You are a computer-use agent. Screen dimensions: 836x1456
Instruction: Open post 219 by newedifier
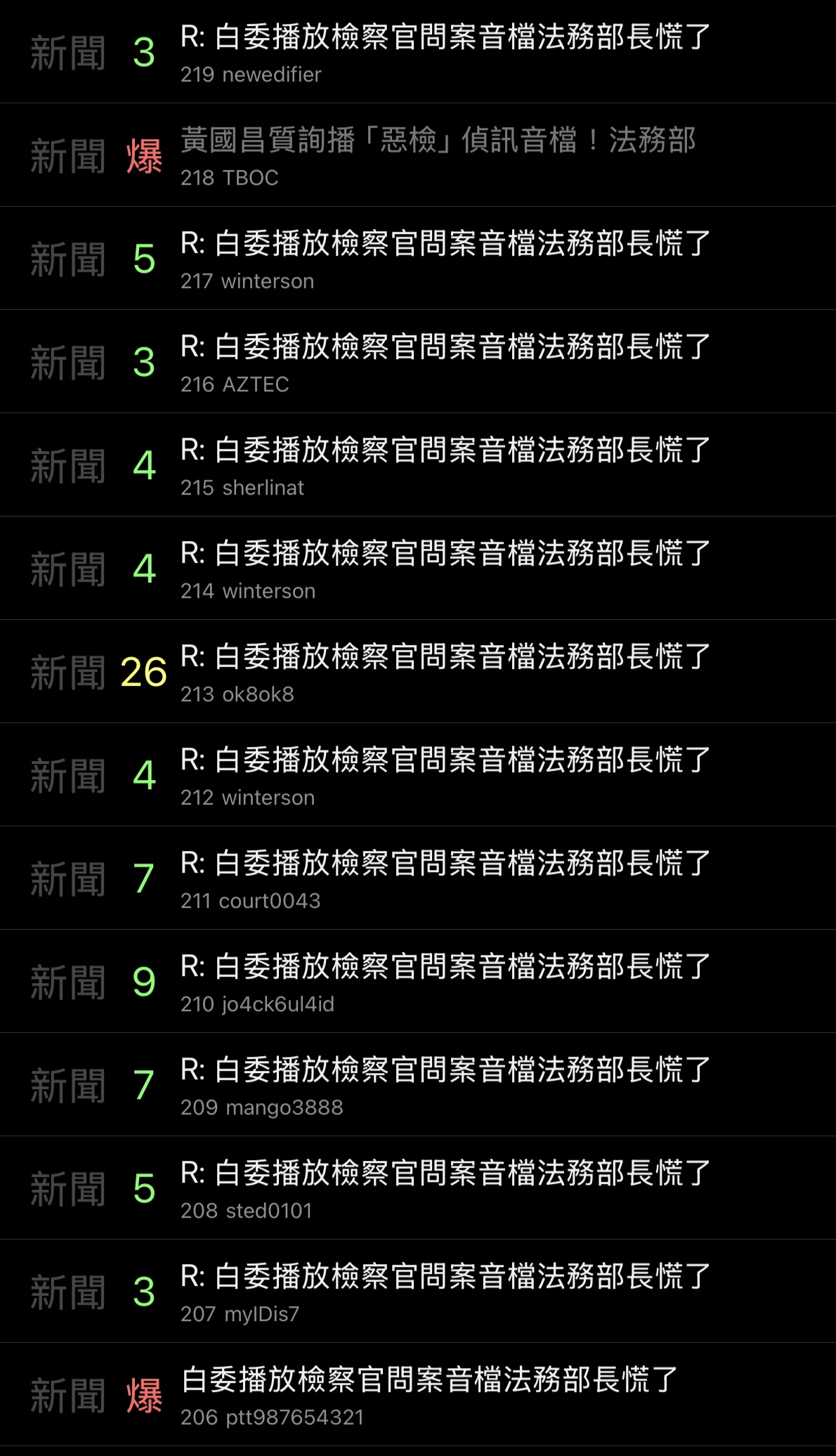(x=418, y=51)
